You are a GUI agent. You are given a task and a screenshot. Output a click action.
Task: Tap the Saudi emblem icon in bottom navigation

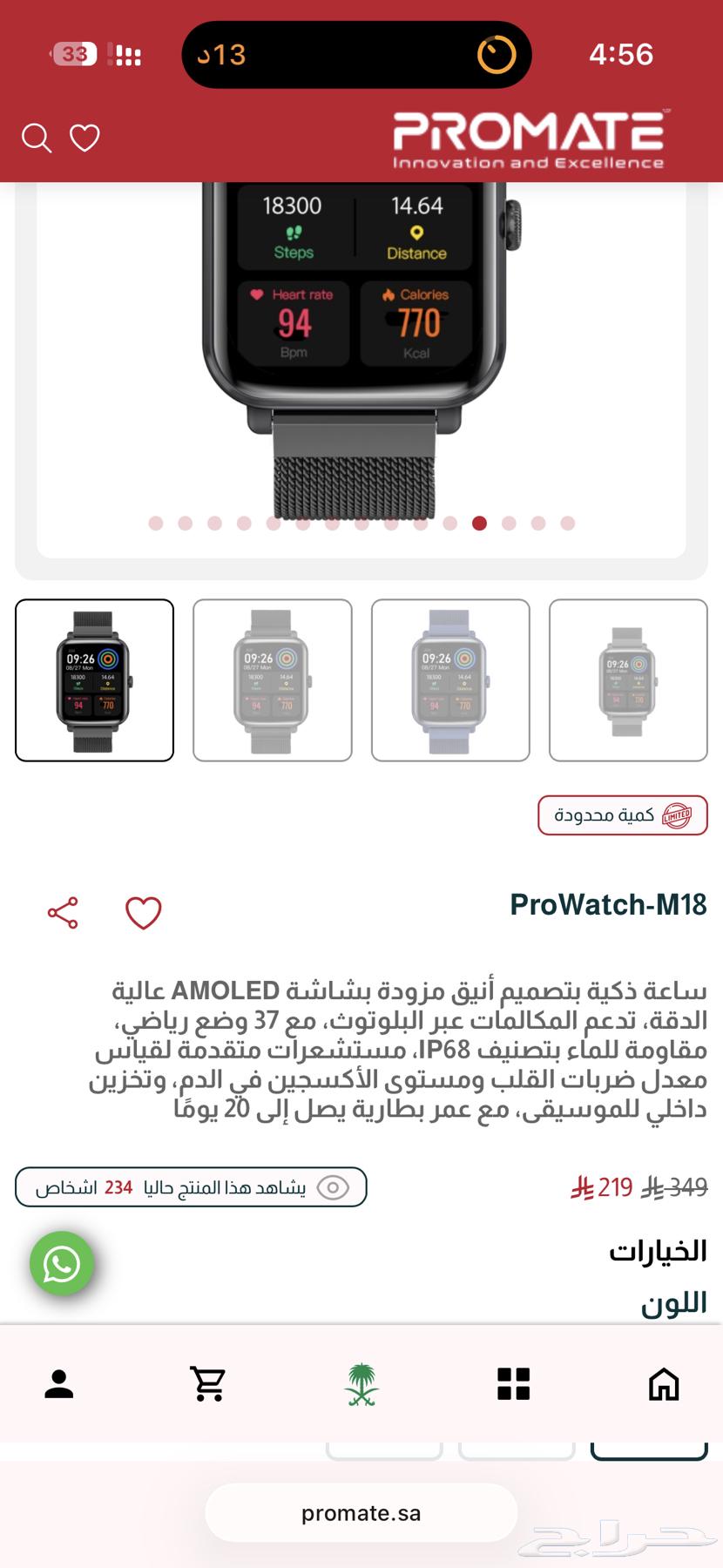tap(361, 1385)
